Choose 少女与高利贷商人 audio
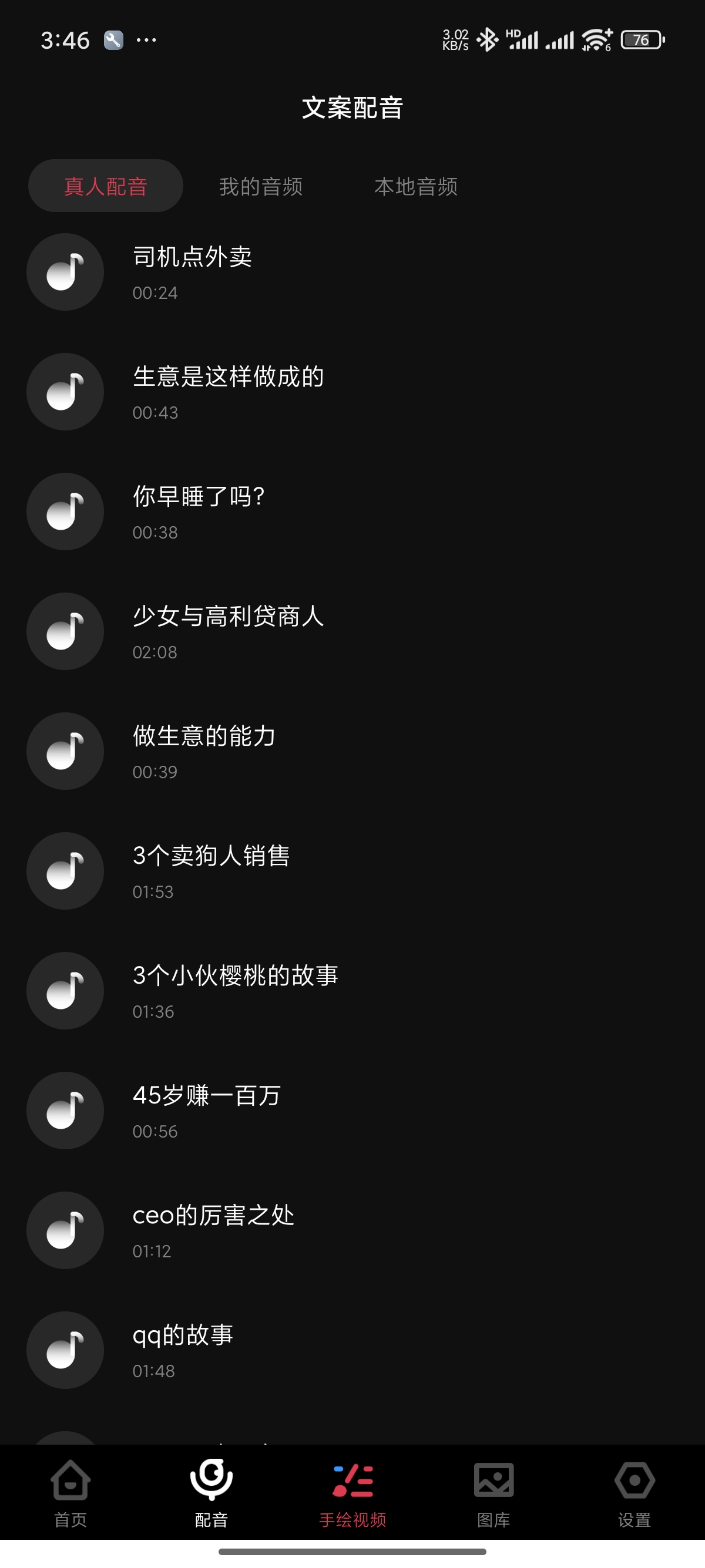Image resolution: width=705 pixels, height=1568 pixels. [x=228, y=631]
